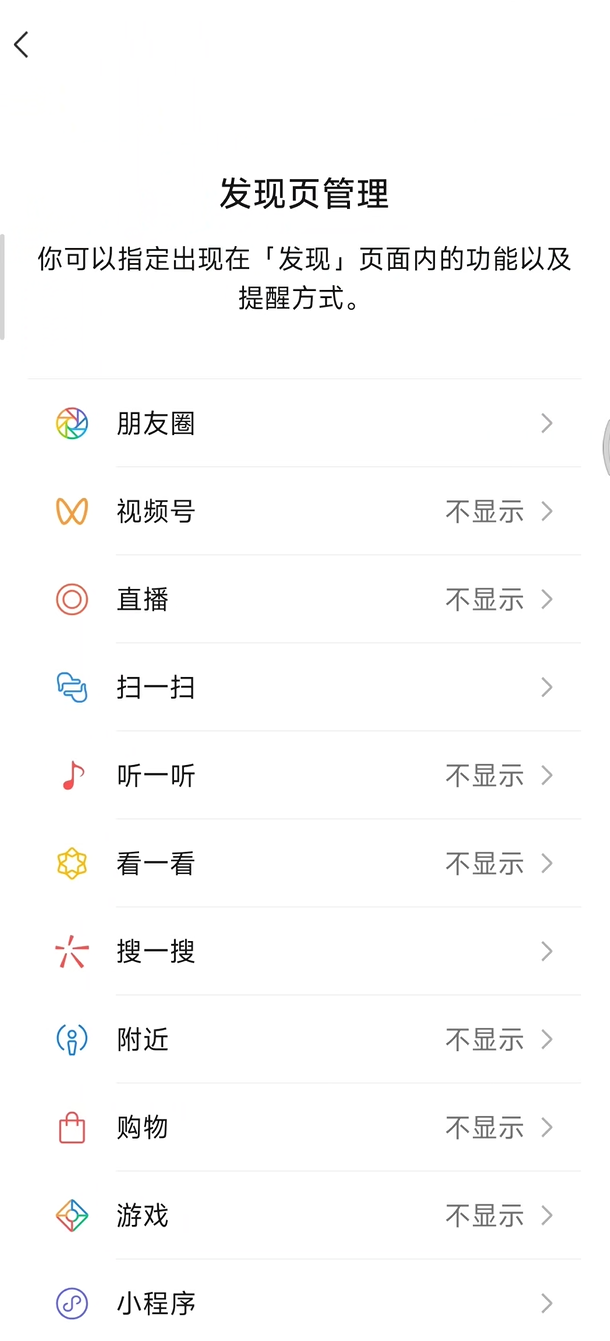Open the 搜一搜 settings row
The image size is (610, 1341).
click(305, 952)
